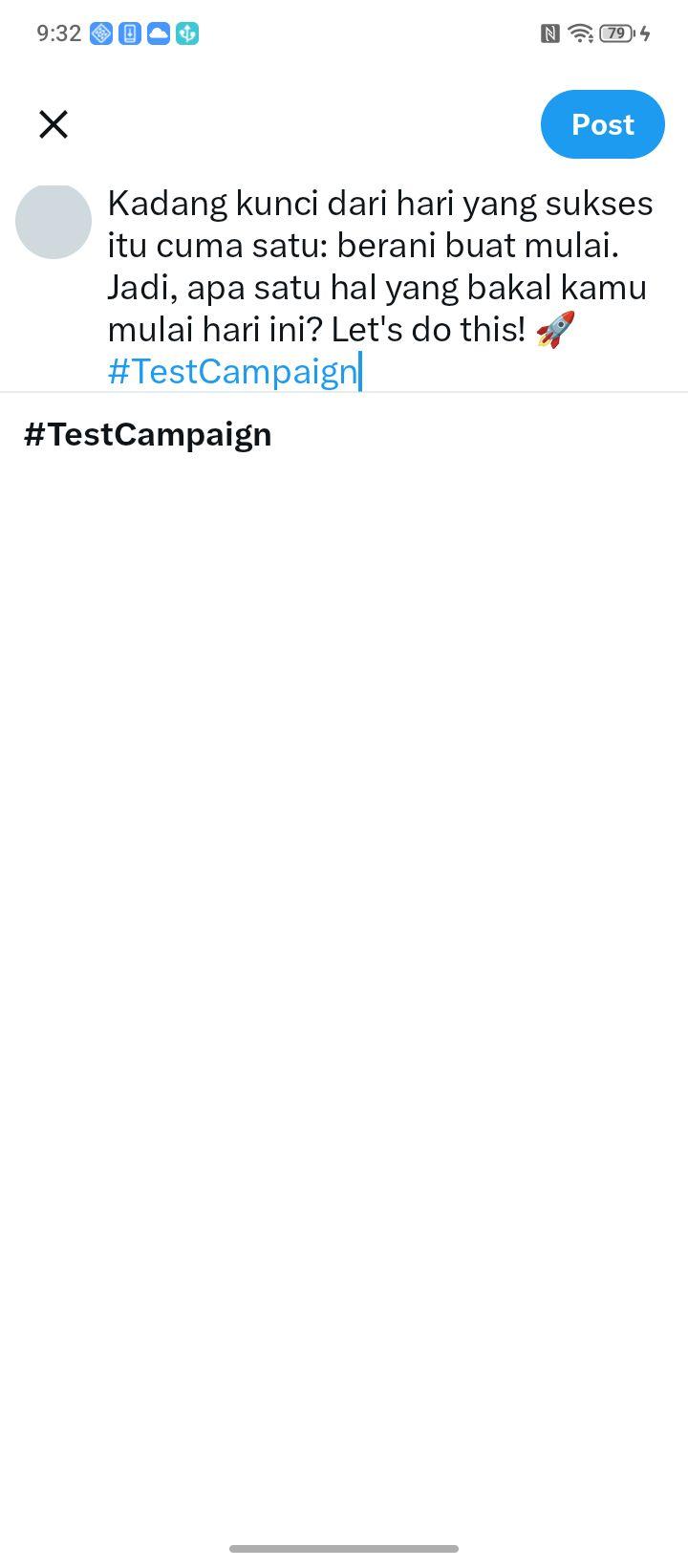The image size is (688, 1568).
Task: Tap inside the post text field
Action: click(380, 287)
